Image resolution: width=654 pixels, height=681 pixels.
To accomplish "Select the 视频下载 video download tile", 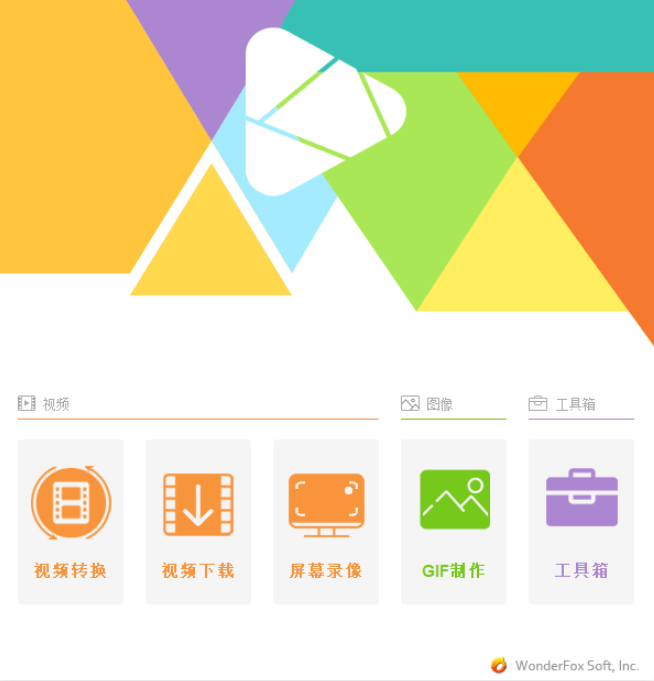I will pyautogui.click(x=198, y=521).
